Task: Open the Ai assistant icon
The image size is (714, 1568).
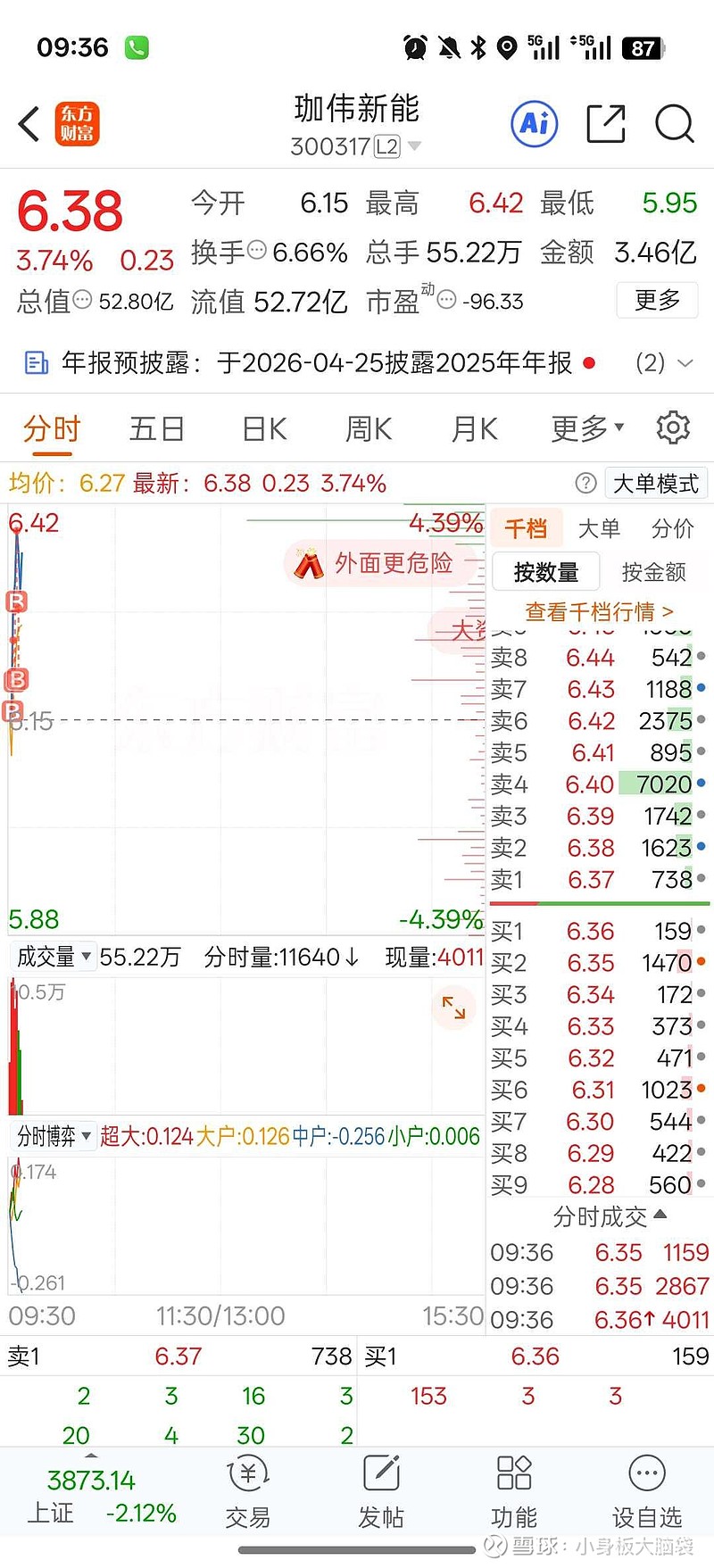Action: pyautogui.click(x=534, y=125)
